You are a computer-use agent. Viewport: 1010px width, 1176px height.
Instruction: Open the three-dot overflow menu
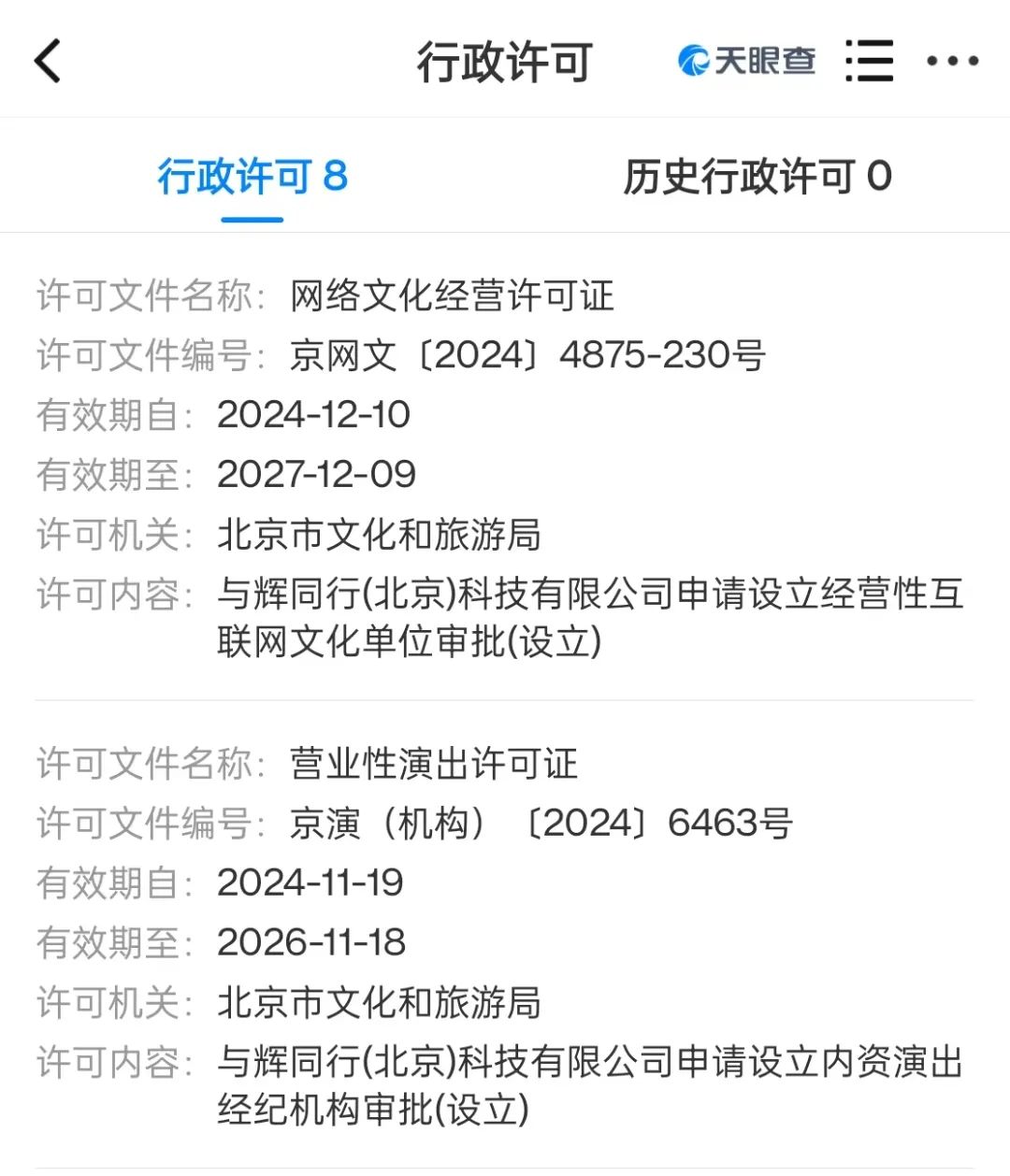952,62
